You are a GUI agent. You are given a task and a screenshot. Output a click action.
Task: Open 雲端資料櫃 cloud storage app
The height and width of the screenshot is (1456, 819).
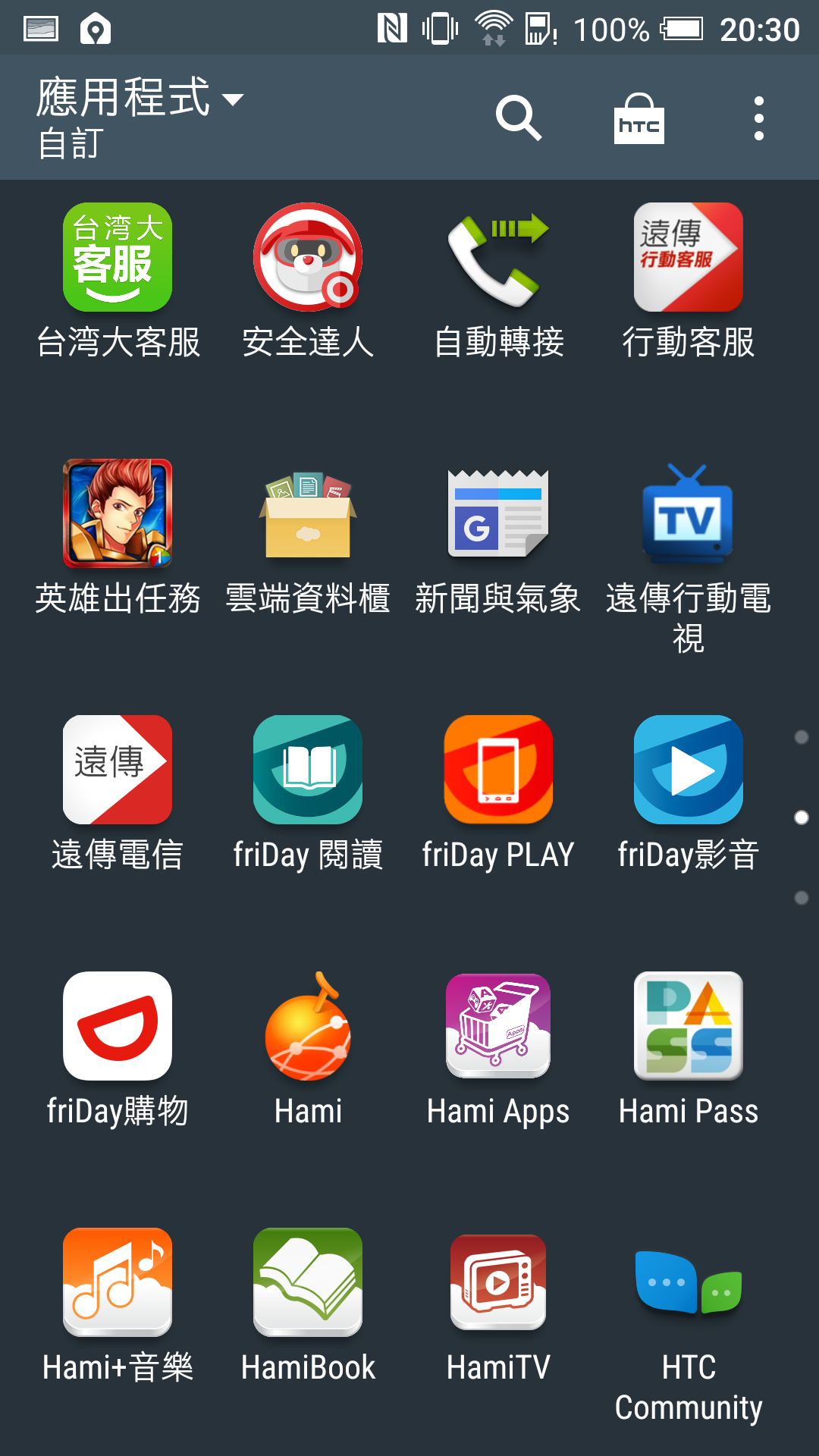(308, 513)
